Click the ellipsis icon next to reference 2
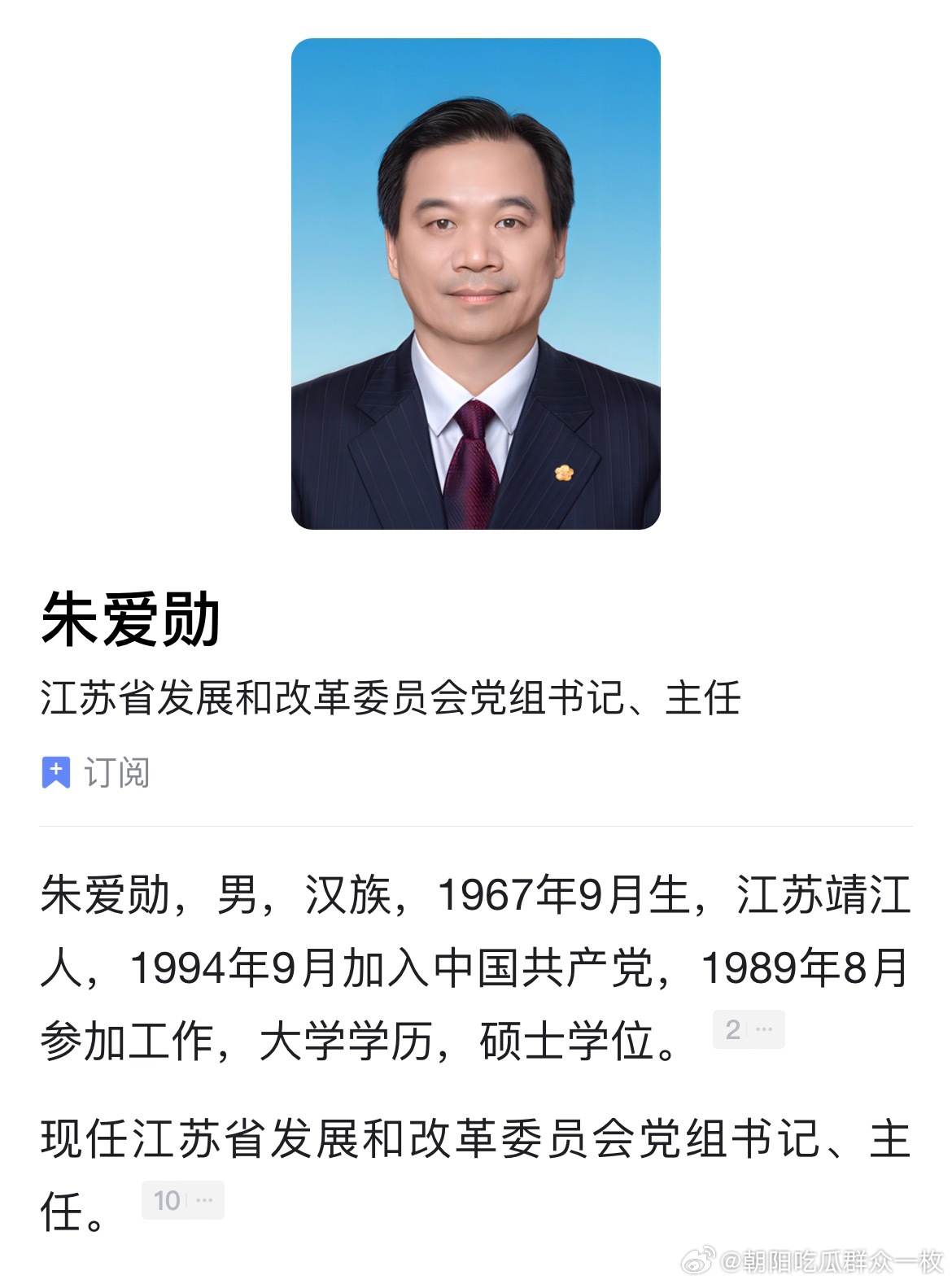Image resolution: width=952 pixels, height=1284 pixels. coord(763,1029)
